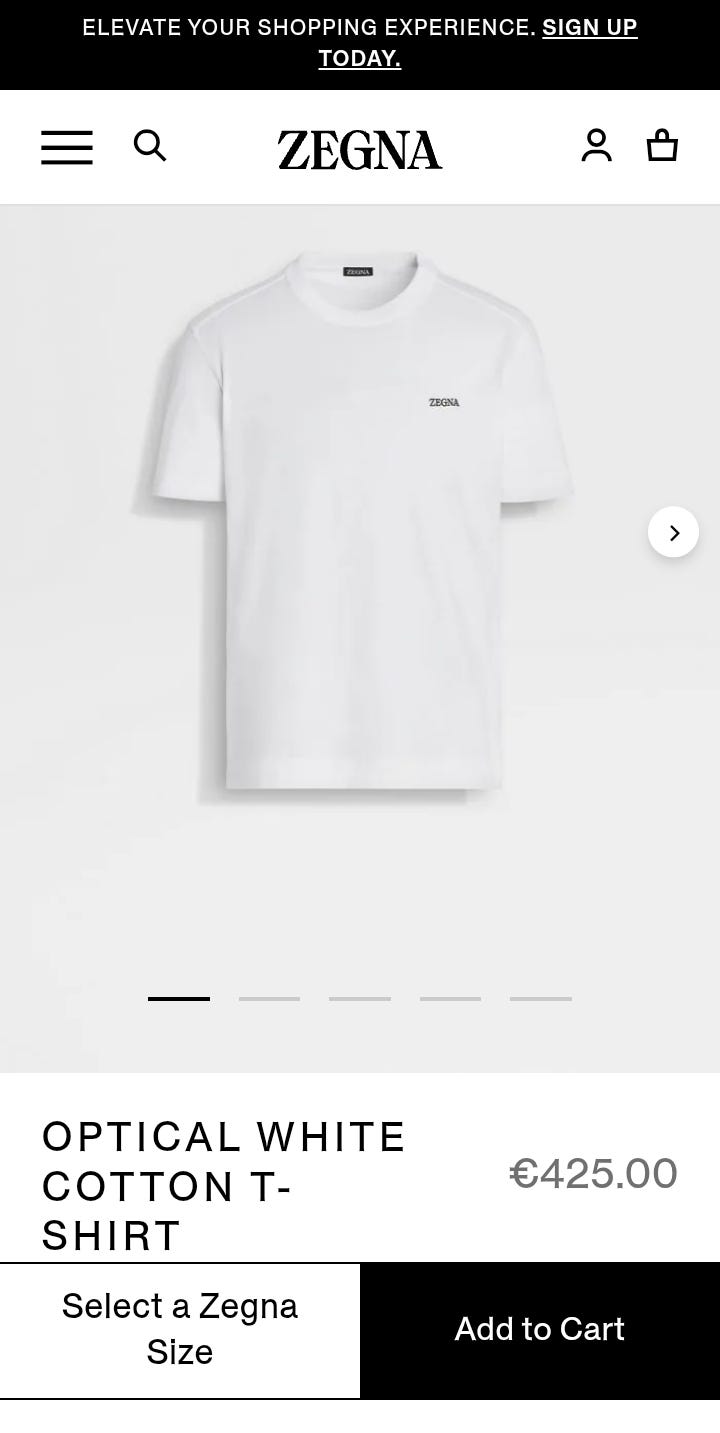Open the shopping bag

[x=662, y=146]
